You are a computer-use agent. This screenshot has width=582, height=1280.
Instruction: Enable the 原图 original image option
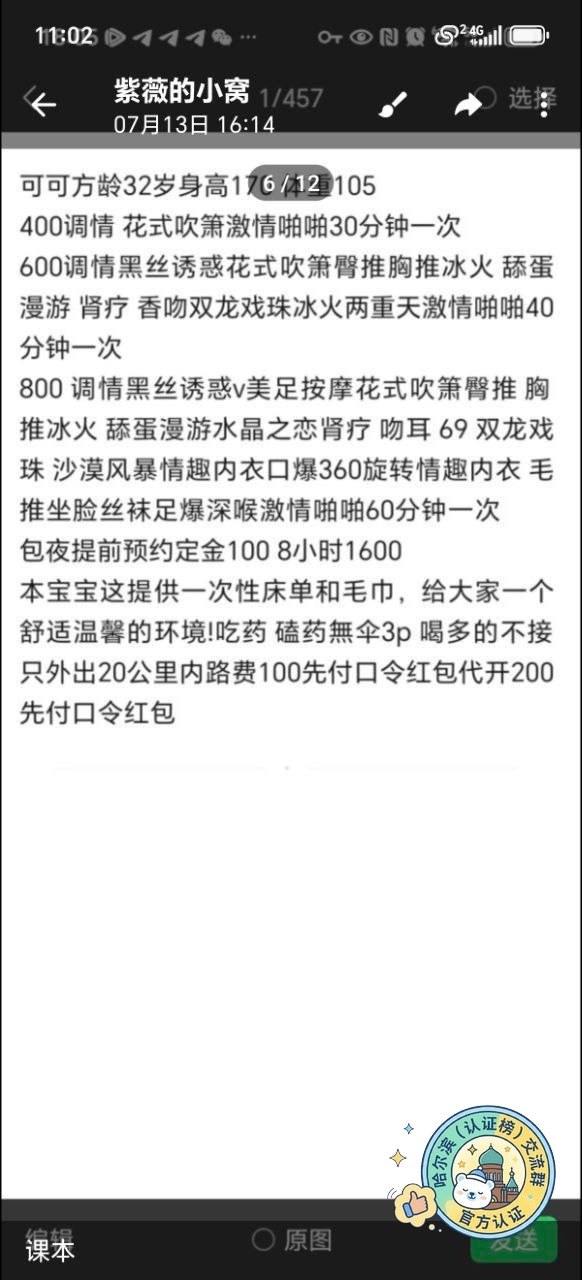point(291,1240)
